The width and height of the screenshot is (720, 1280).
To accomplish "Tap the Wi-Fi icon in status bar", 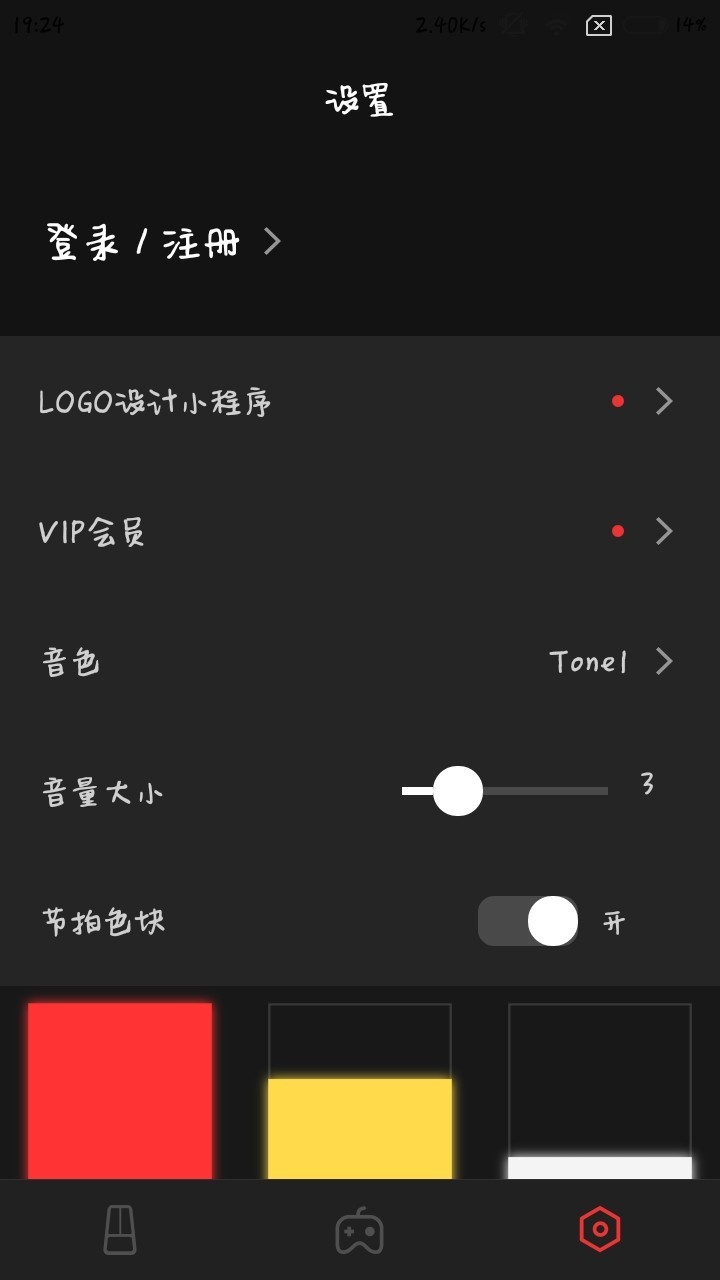I will [557, 25].
